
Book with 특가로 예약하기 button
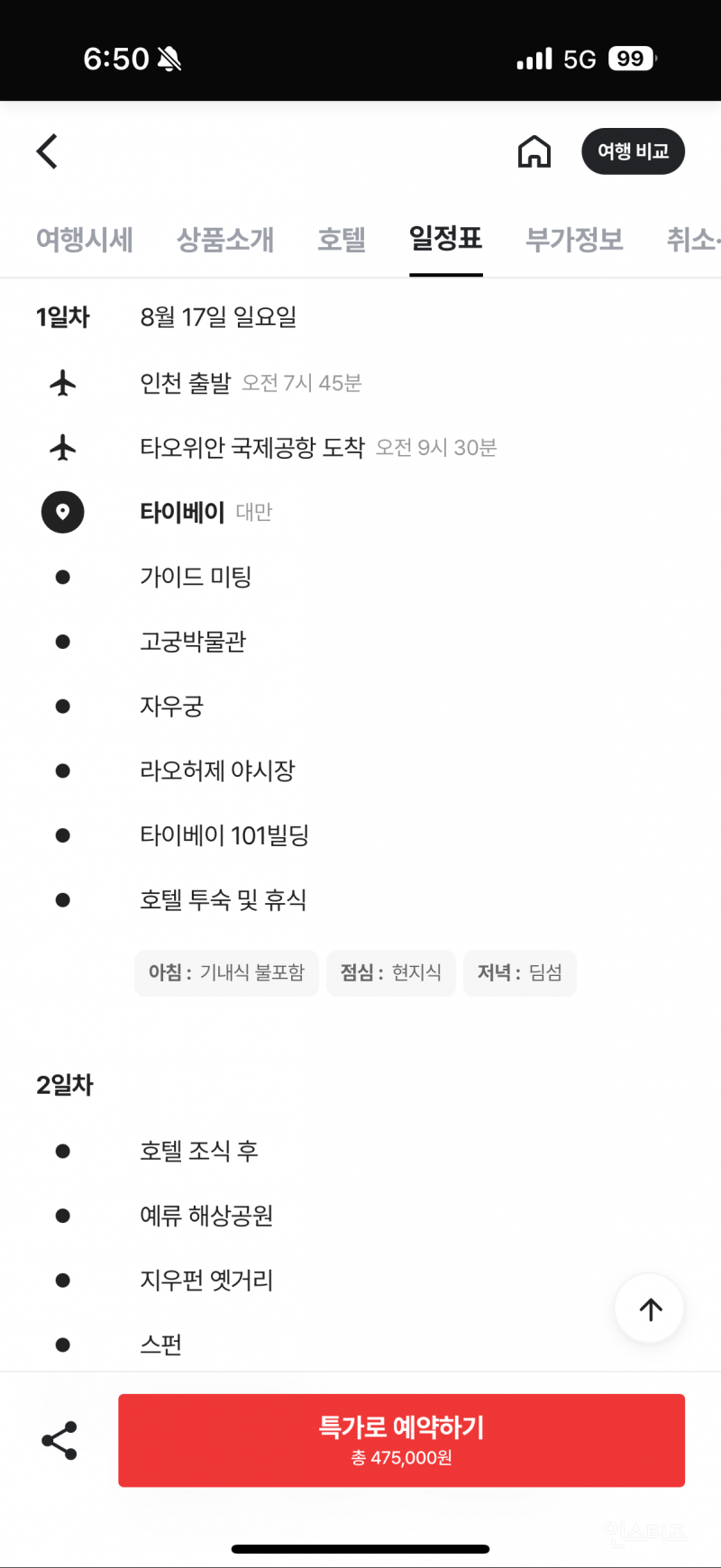click(401, 1440)
